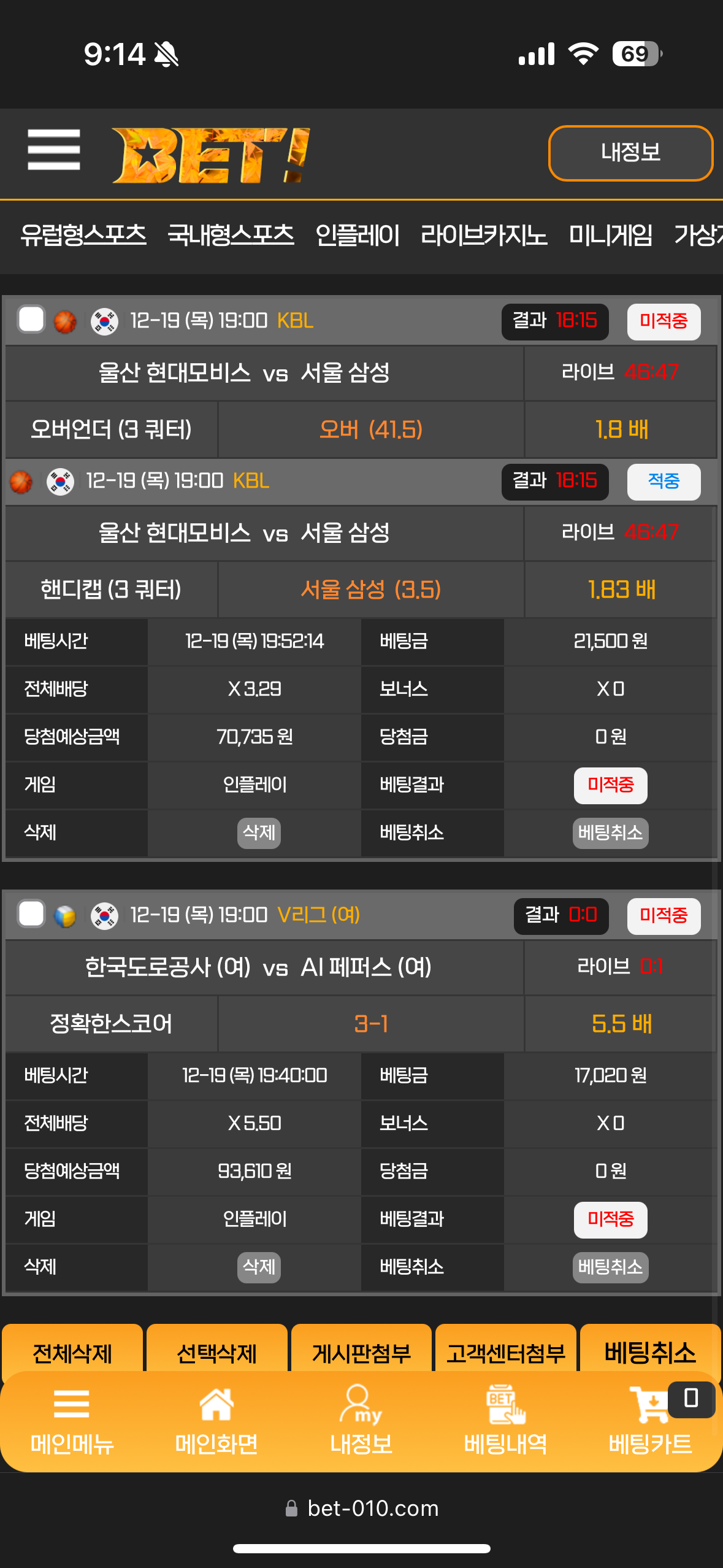The image size is (723, 1568).
Task: Open the hamburger menu in the header
Action: click(x=54, y=150)
